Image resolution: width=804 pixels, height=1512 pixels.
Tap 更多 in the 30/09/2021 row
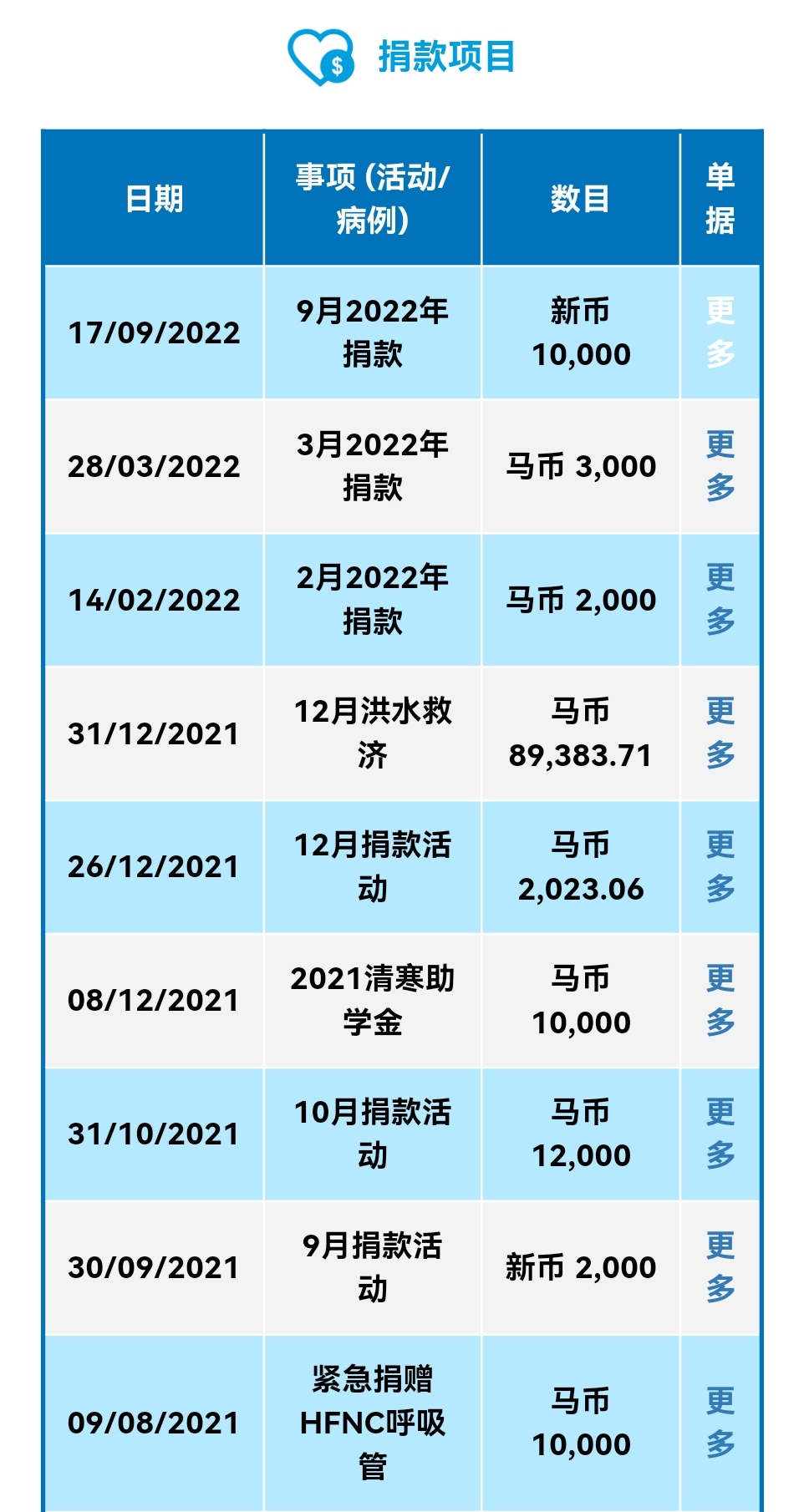(x=720, y=1267)
